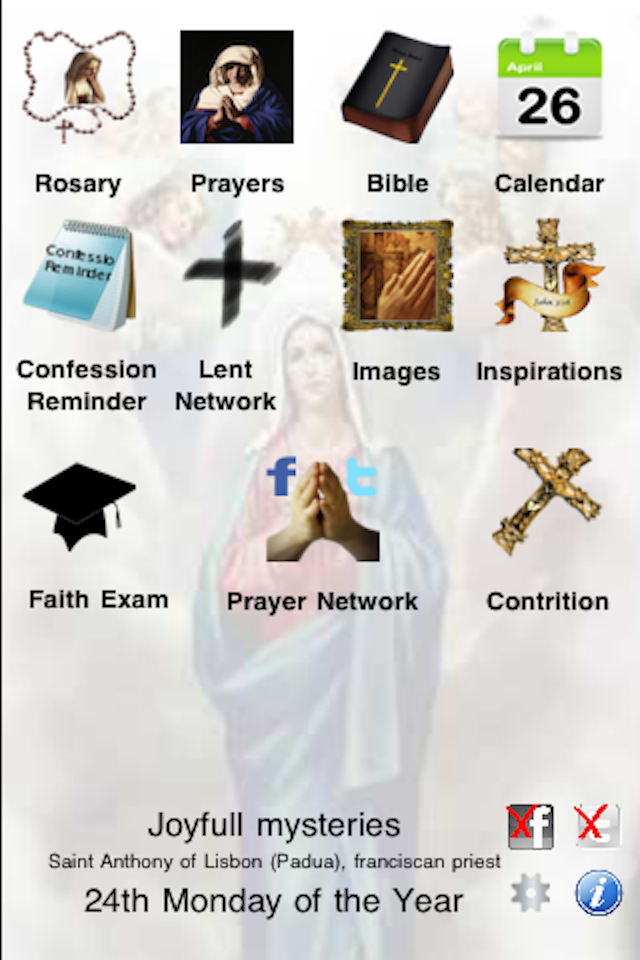The image size is (640, 960).
Task: Tap the crossed-out Twitter icon
Action: pyautogui.click(x=598, y=827)
